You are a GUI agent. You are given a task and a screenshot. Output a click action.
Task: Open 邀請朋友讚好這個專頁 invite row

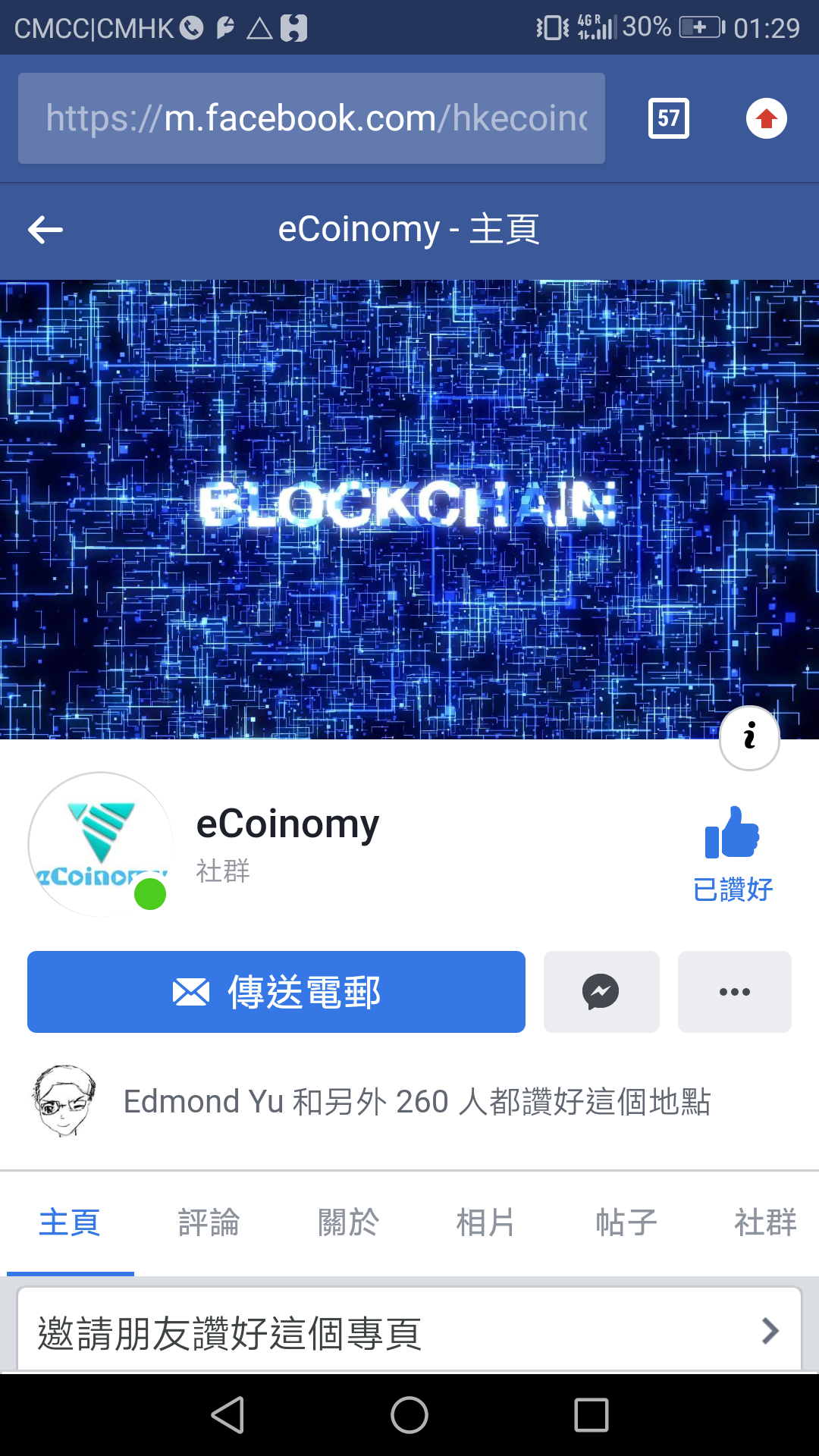click(409, 1332)
